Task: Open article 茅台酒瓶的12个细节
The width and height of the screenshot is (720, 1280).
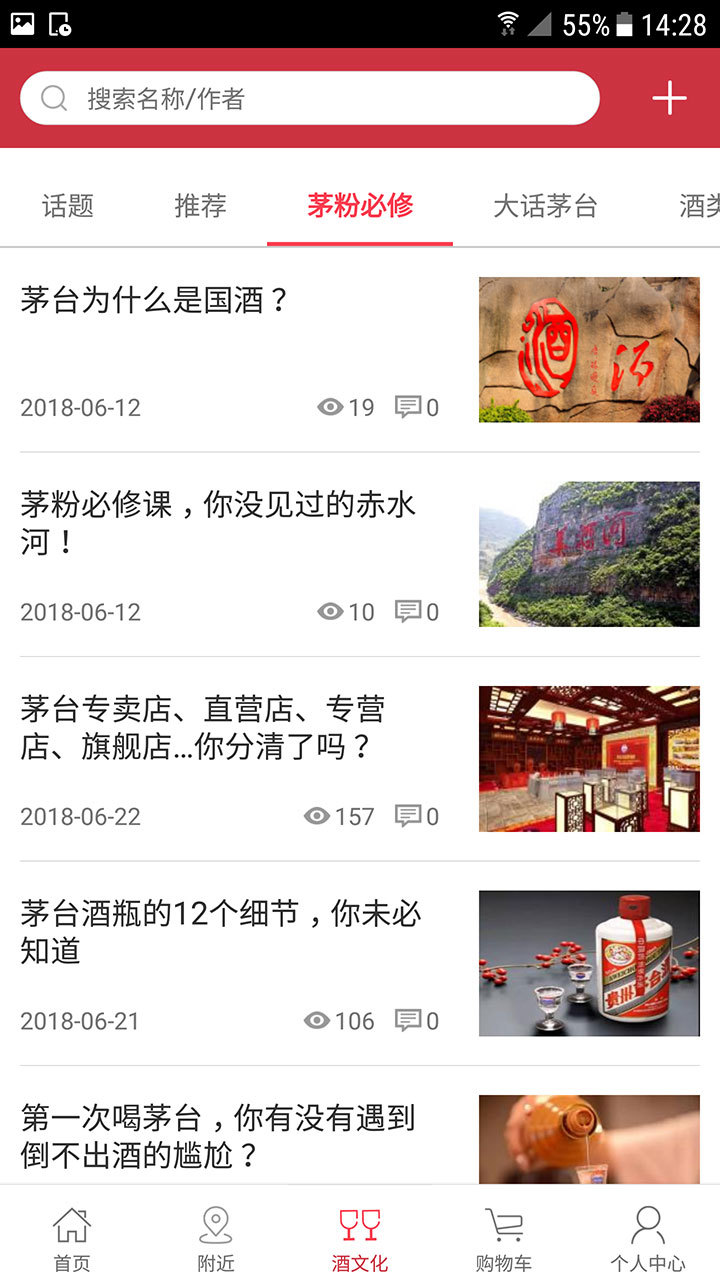Action: pyautogui.click(x=221, y=932)
